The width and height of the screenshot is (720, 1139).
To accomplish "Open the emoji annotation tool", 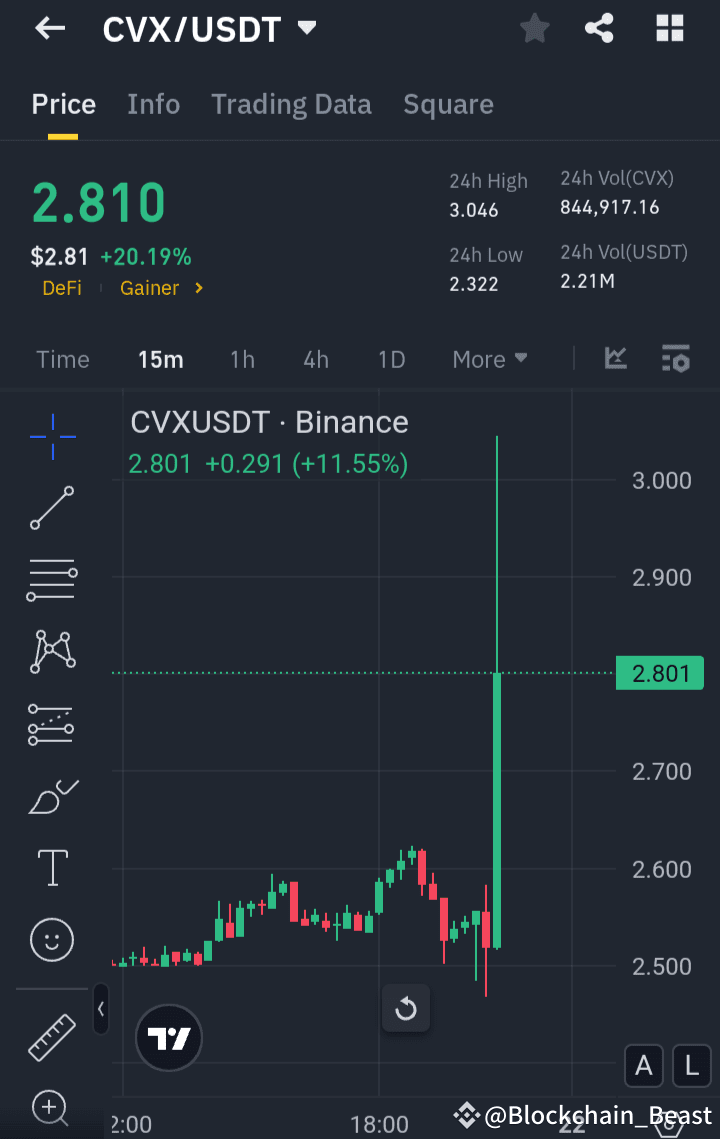I will (x=51, y=940).
